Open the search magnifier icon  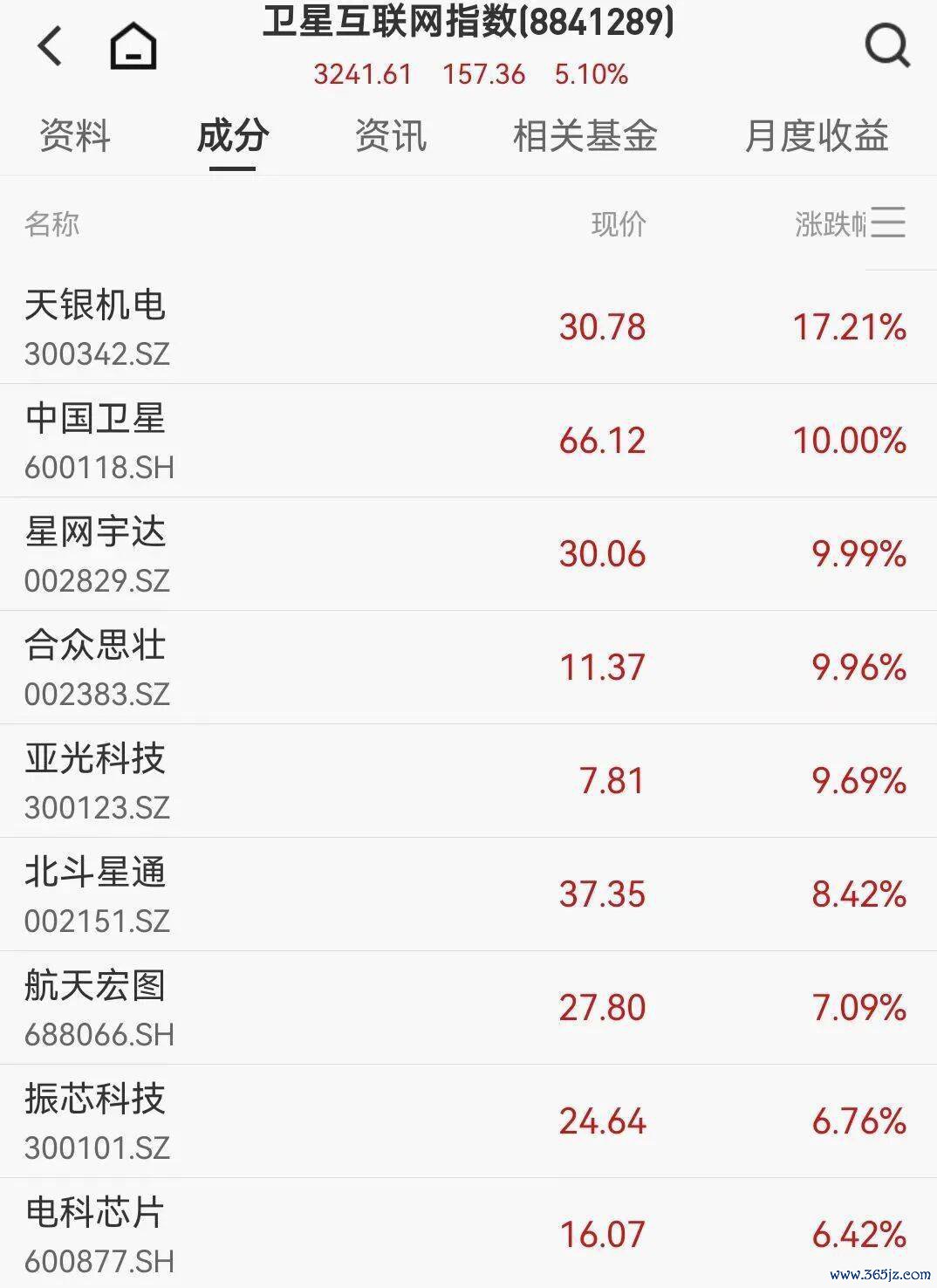[886, 45]
